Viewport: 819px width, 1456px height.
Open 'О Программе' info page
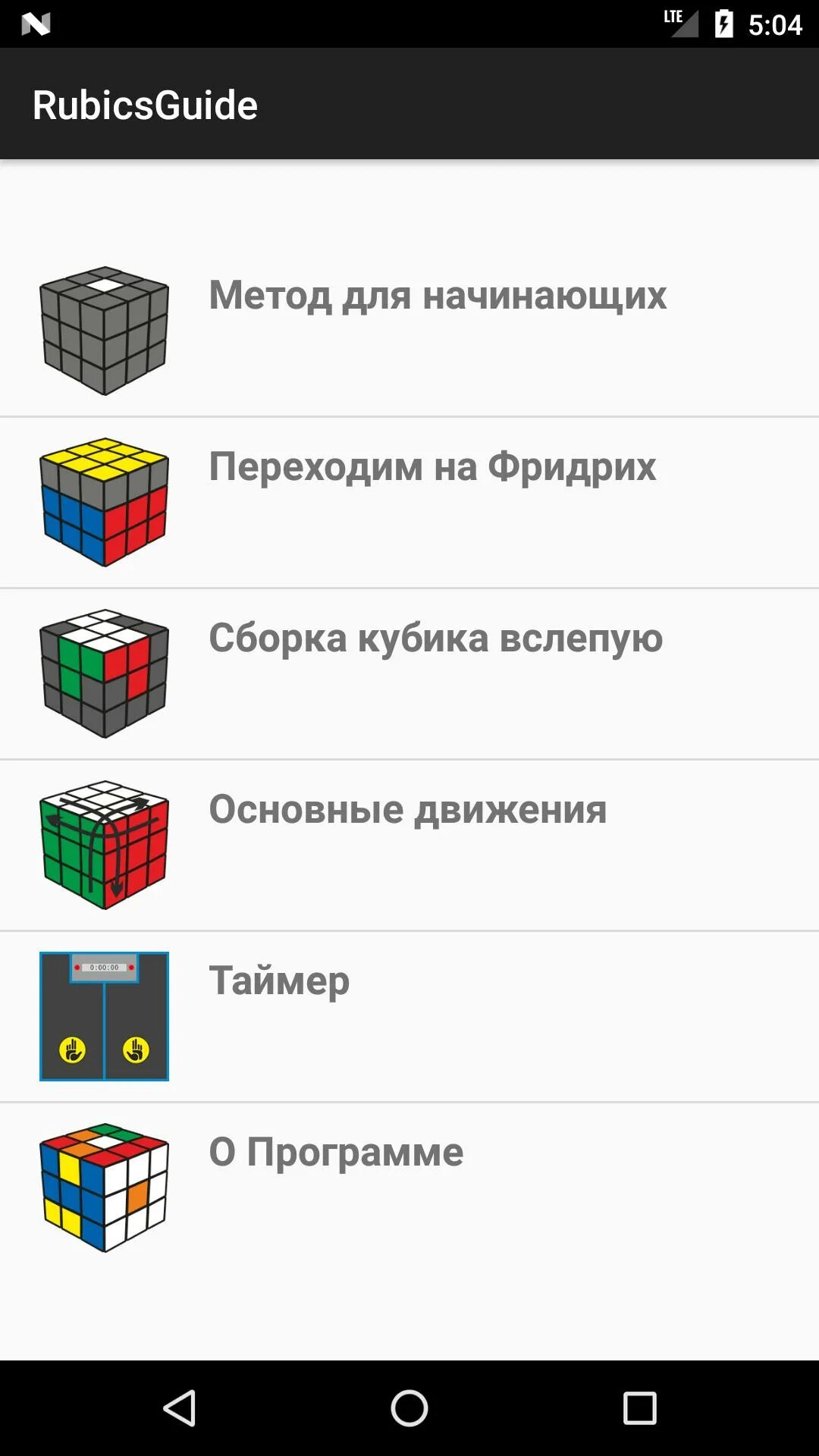tap(336, 1153)
